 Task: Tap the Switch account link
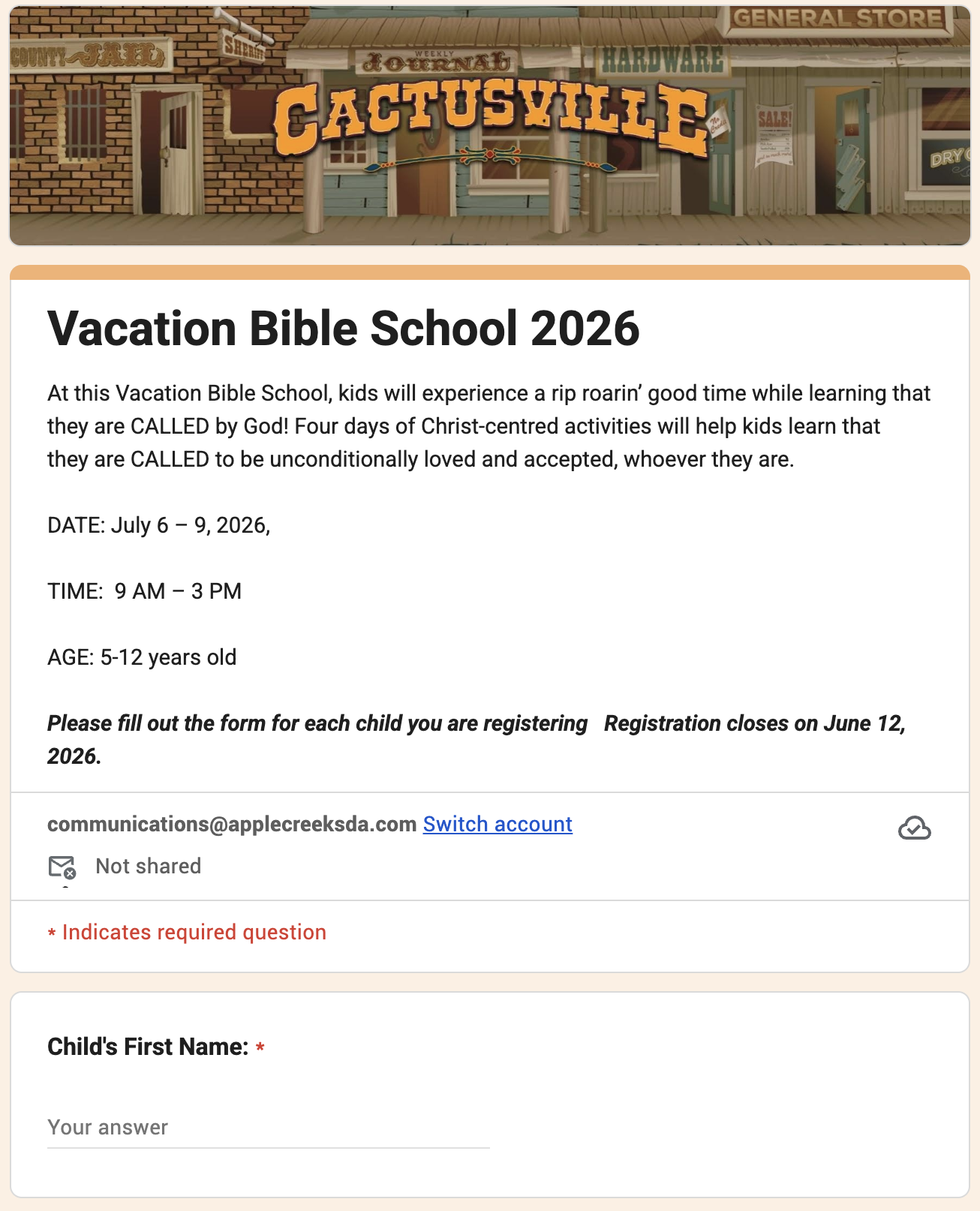tap(498, 824)
